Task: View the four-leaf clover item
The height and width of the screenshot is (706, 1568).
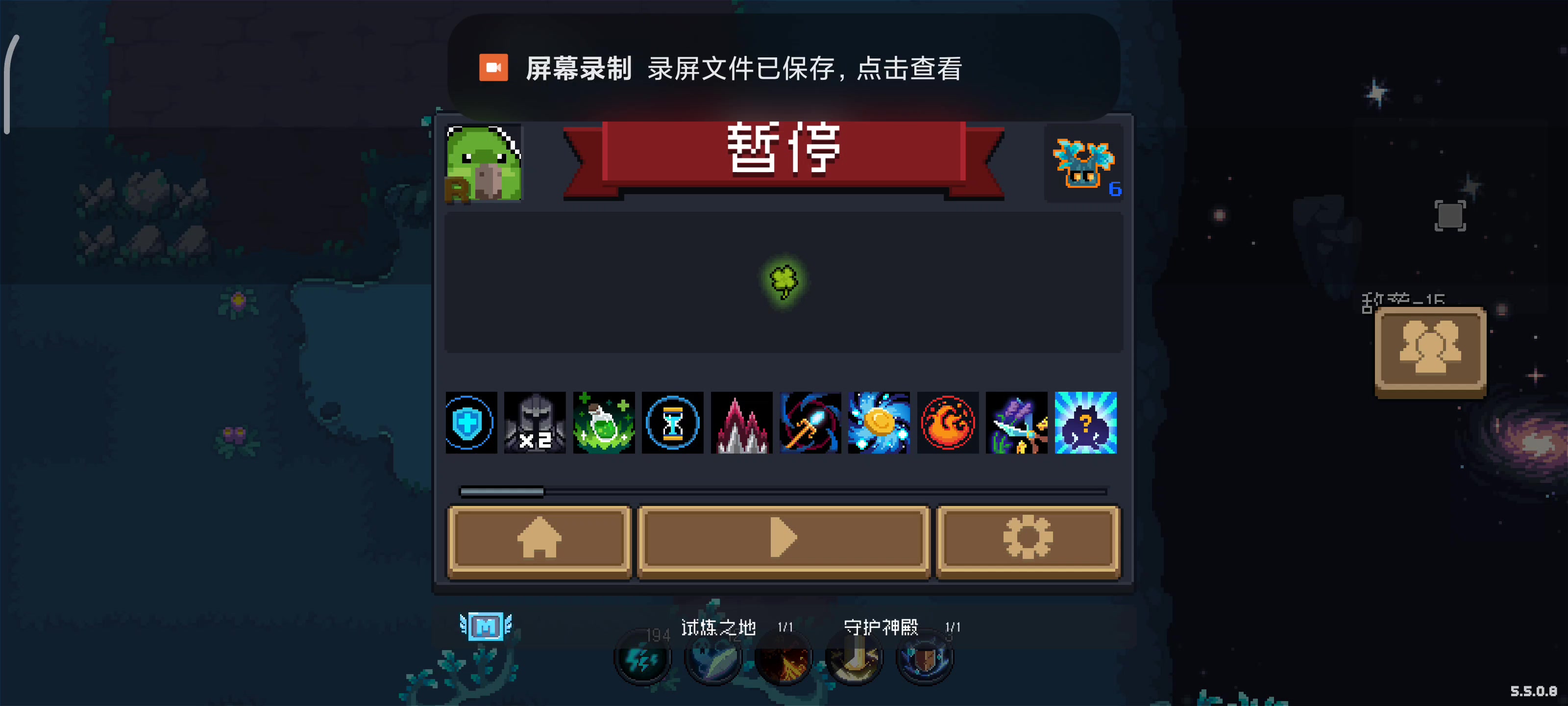Action: coord(784,281)
